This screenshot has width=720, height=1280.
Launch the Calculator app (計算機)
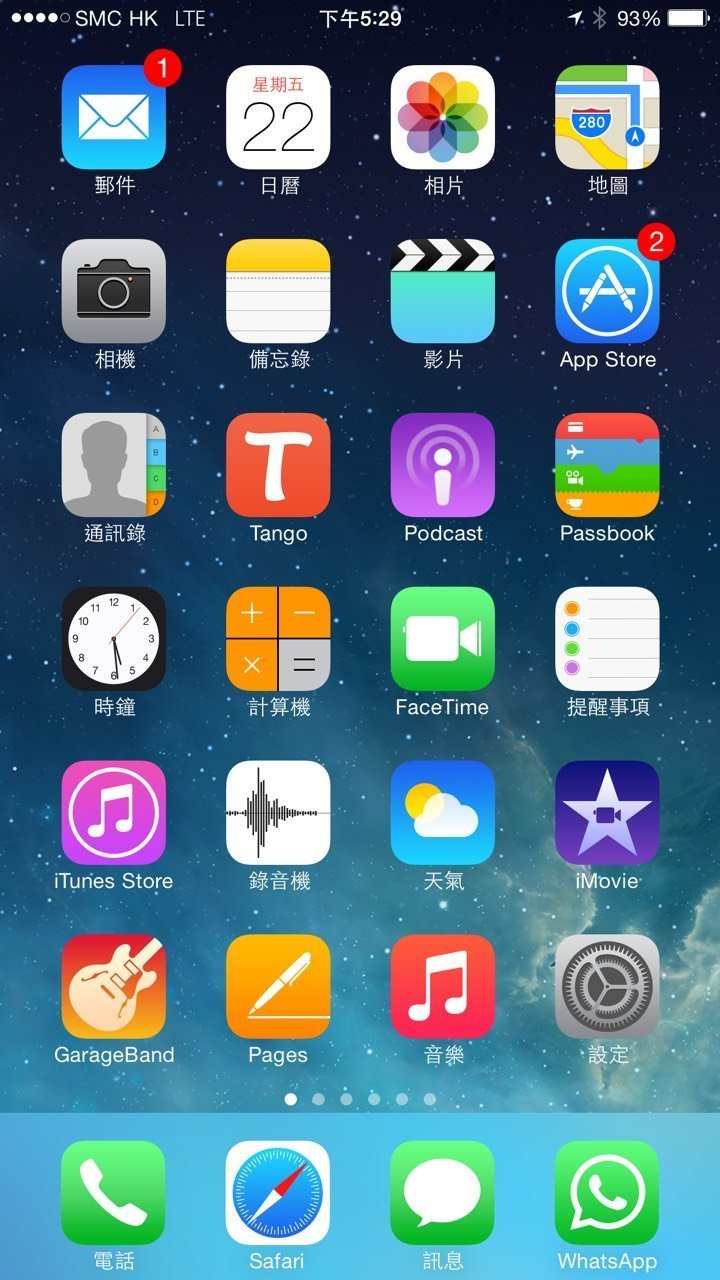(x=278, y=639)
